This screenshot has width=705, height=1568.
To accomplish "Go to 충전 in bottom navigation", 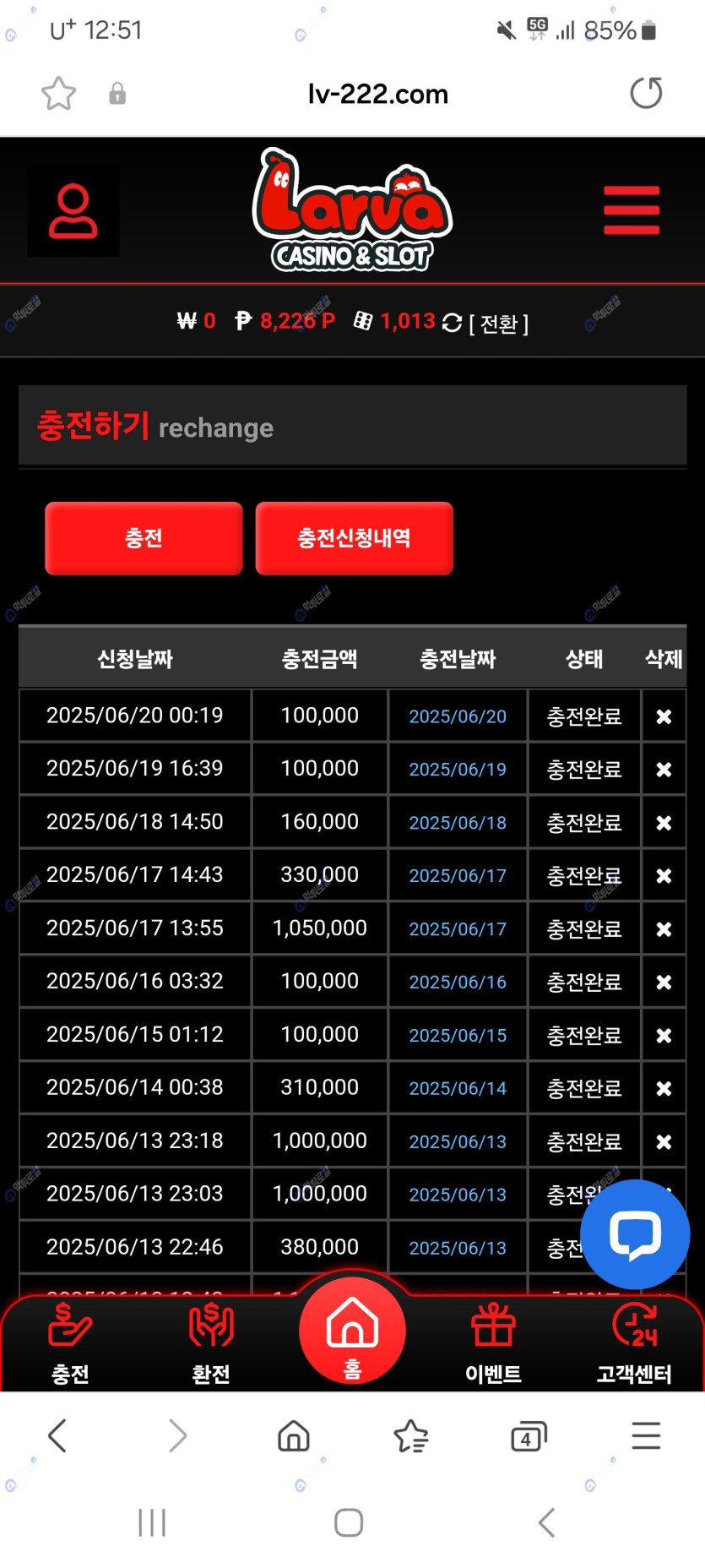I will (x=70, y=1343).
